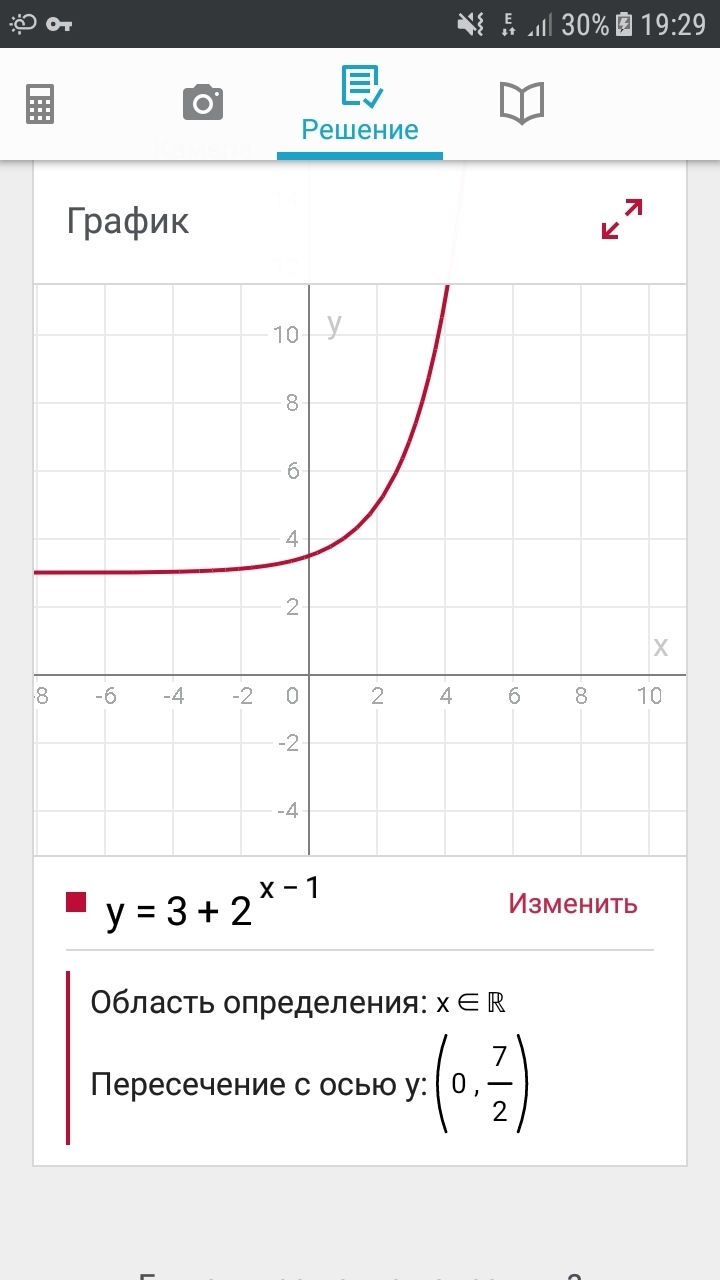Open the camera tab
Screen dimensions: 720x1280
pos(202,103)
